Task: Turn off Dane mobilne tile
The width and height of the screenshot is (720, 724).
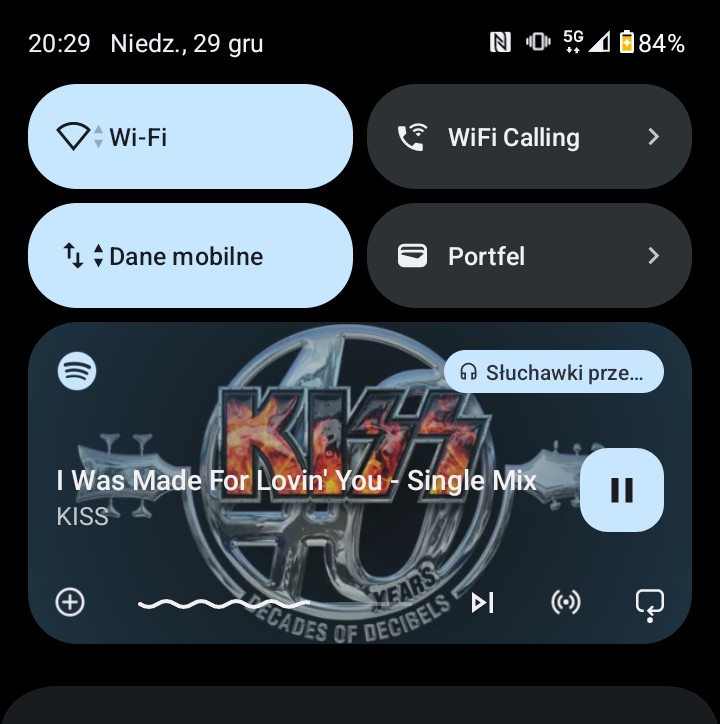Action: (190, 256)
